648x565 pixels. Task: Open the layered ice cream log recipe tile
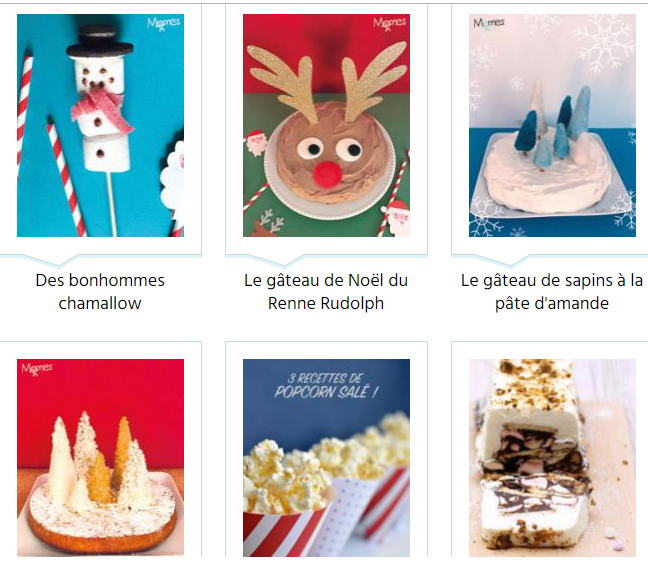tap(552, 457)
